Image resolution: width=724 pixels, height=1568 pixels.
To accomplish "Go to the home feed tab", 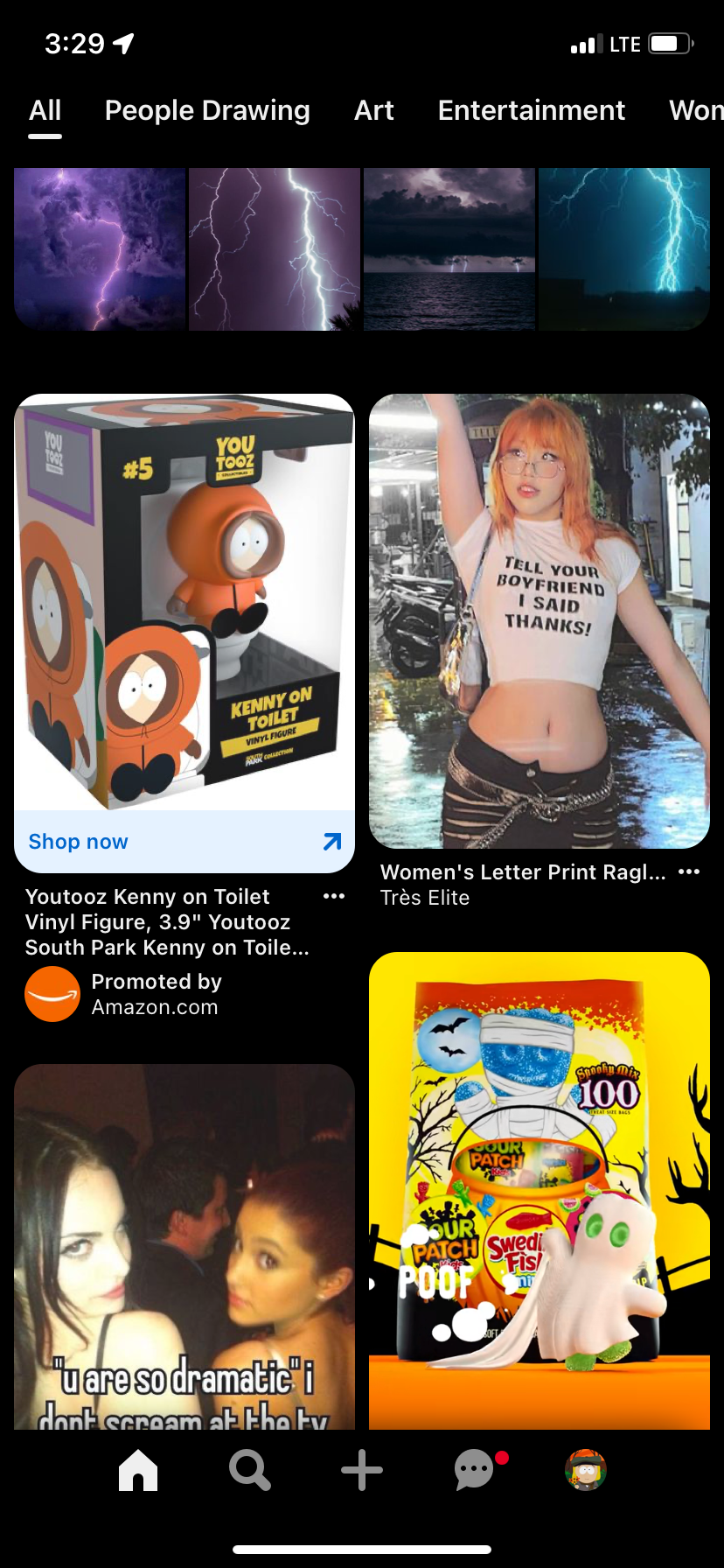I will [138, 1470].
